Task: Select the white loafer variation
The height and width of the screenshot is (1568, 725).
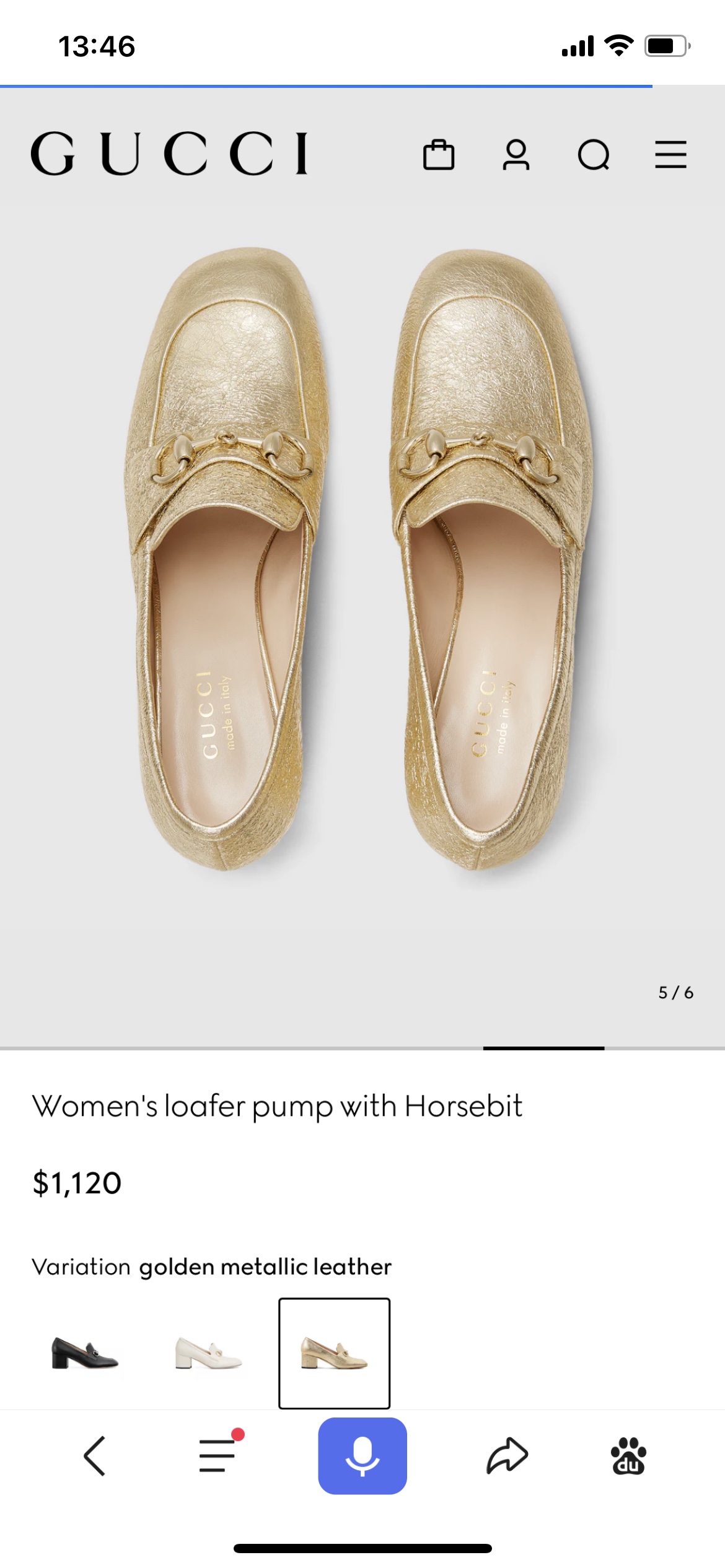Action: tap(209, 1353)
